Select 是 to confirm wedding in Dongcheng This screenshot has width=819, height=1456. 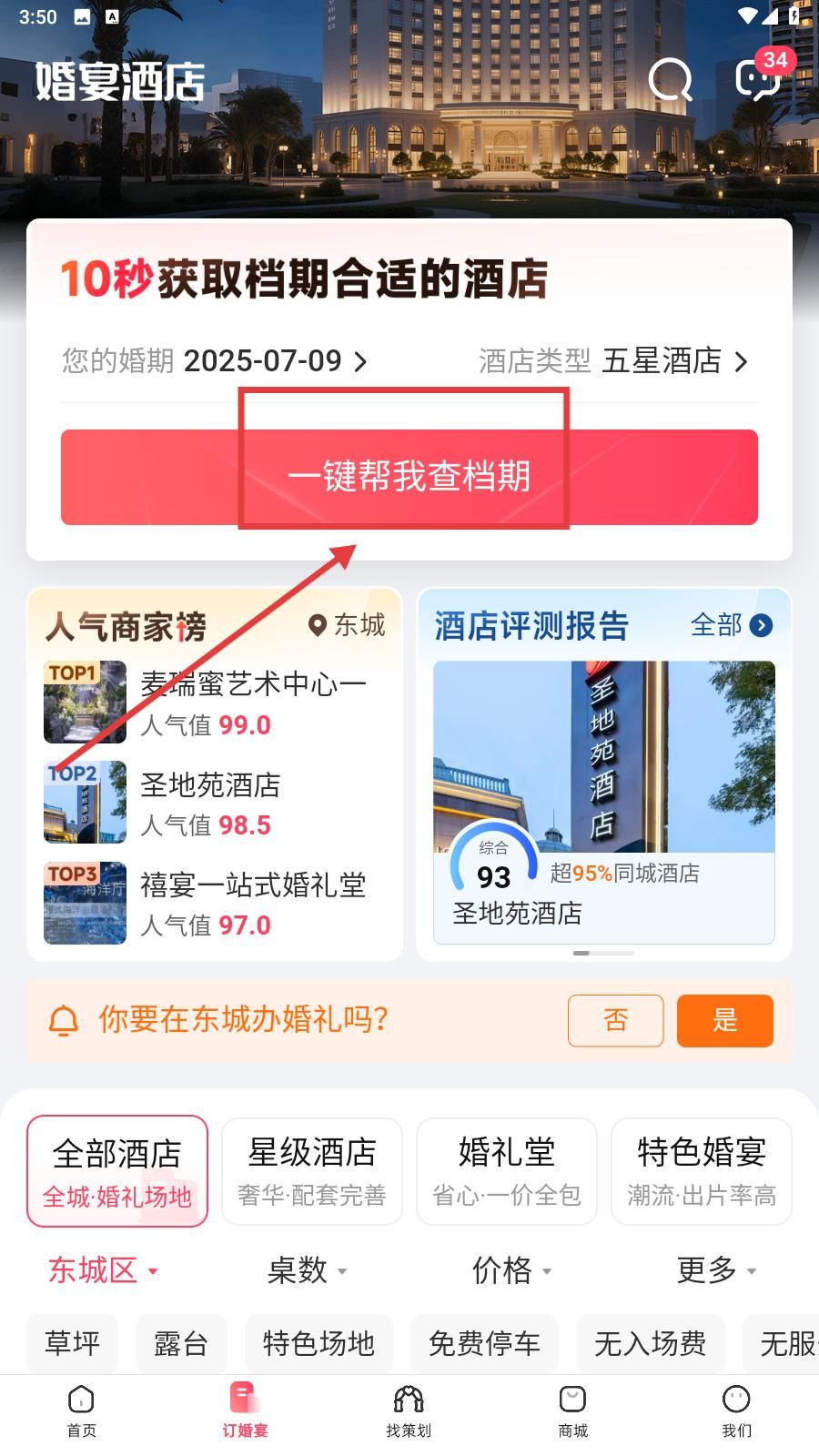tap(725, 1021)
